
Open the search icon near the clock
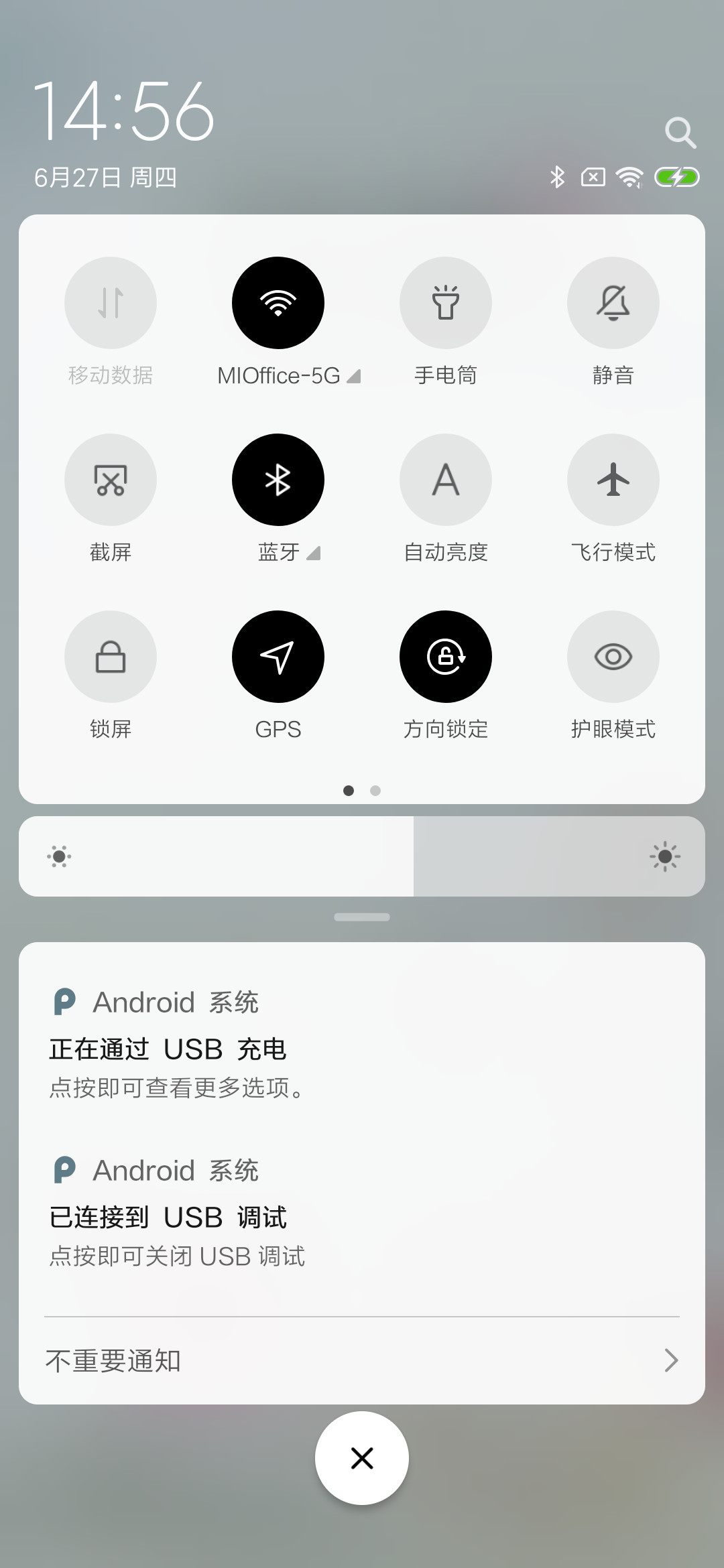coord(680,133)
